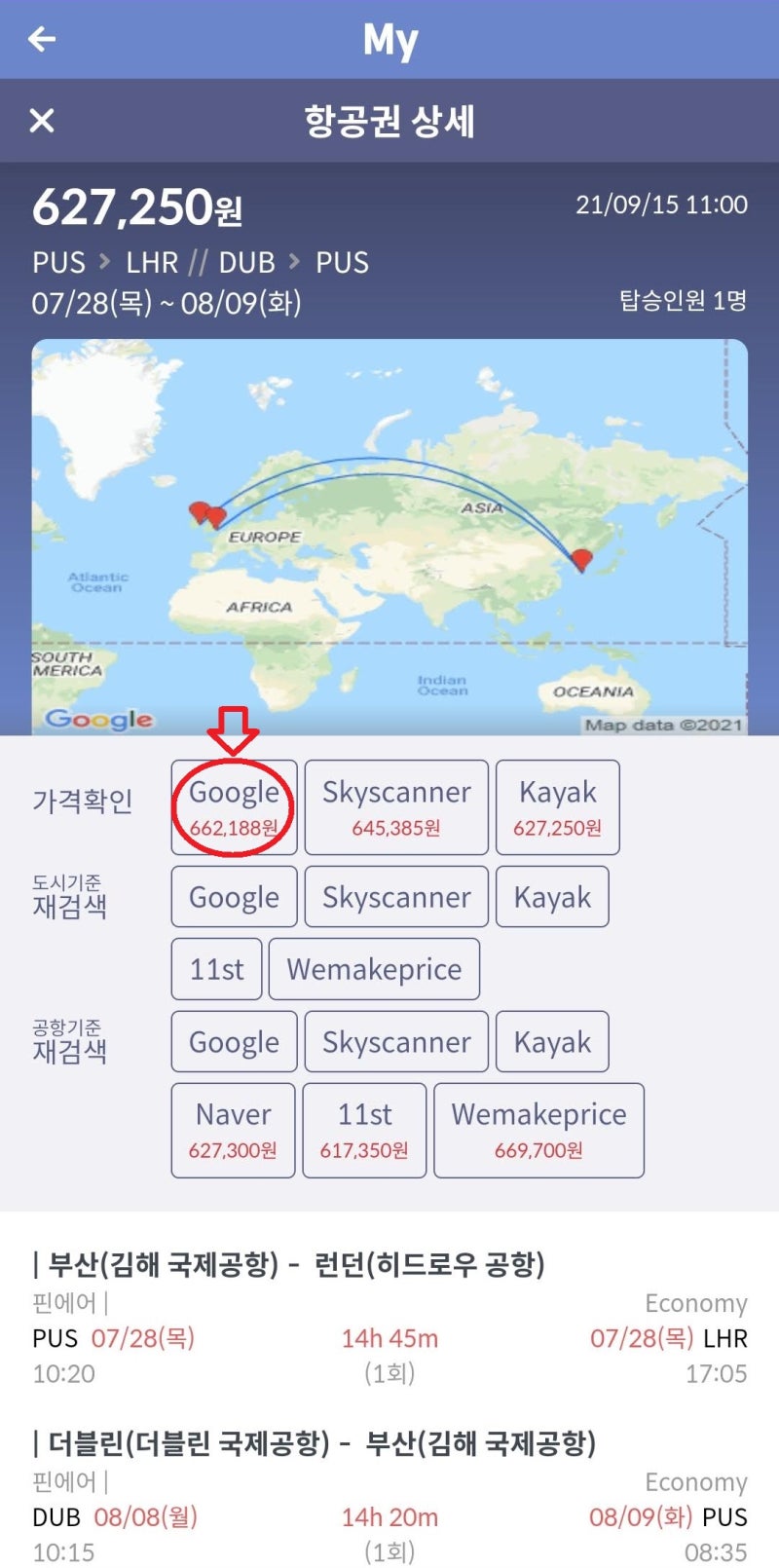Check the Kayak price of 627,250원
Screen dimensions: 779x1568
point(556,808)
